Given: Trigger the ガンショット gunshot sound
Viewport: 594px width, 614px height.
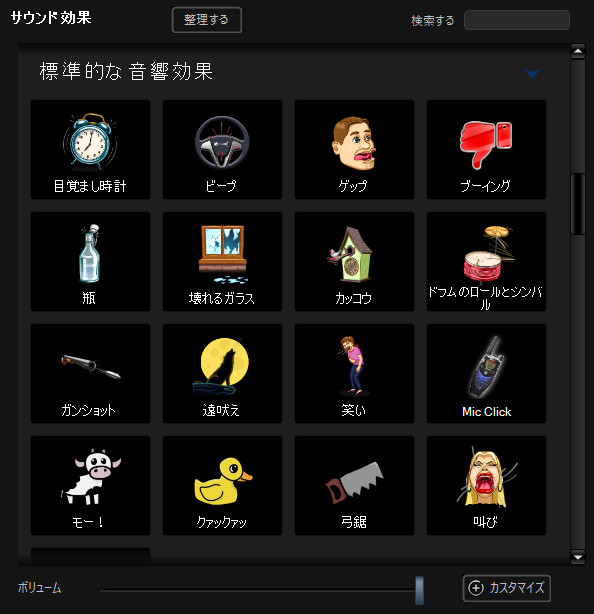Looking at the screenshot, I should click(90, 373).
